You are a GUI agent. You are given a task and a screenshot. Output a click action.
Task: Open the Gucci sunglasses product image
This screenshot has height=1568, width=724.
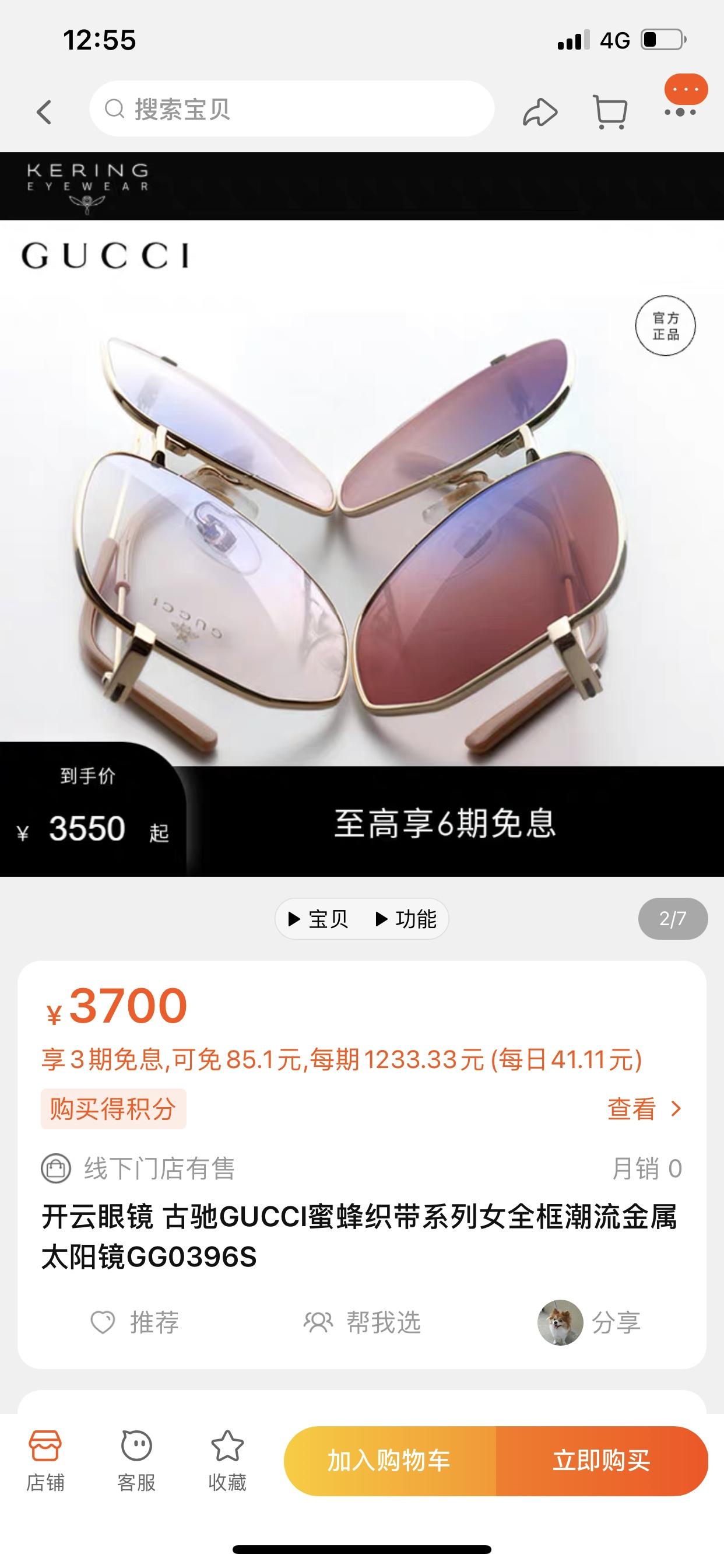point(362,517)
